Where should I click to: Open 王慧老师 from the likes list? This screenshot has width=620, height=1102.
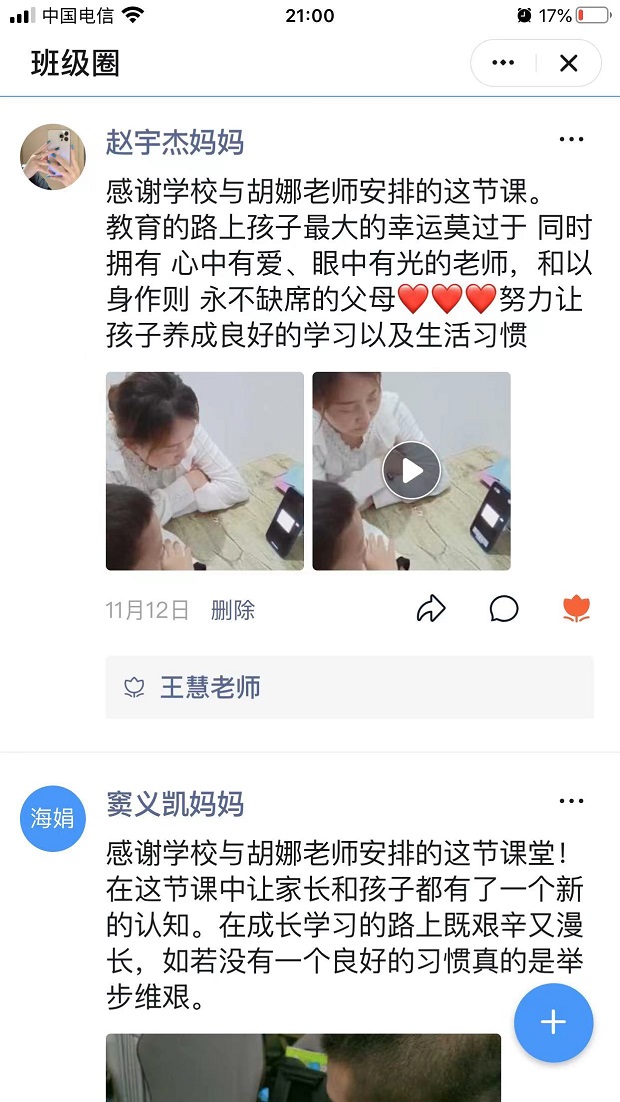tap(210, 687)
